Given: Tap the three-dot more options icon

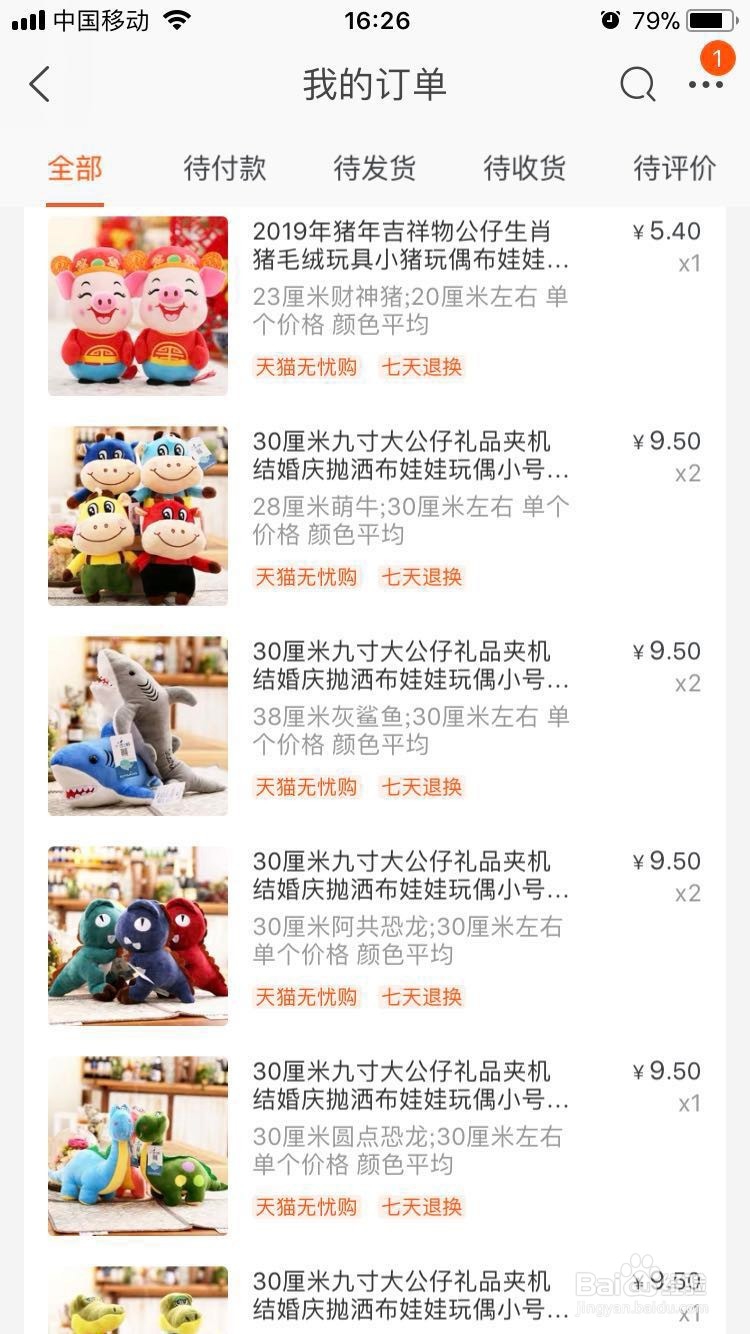Looking at the screenshot, I should pyautogui.click(x=705, y=85).
